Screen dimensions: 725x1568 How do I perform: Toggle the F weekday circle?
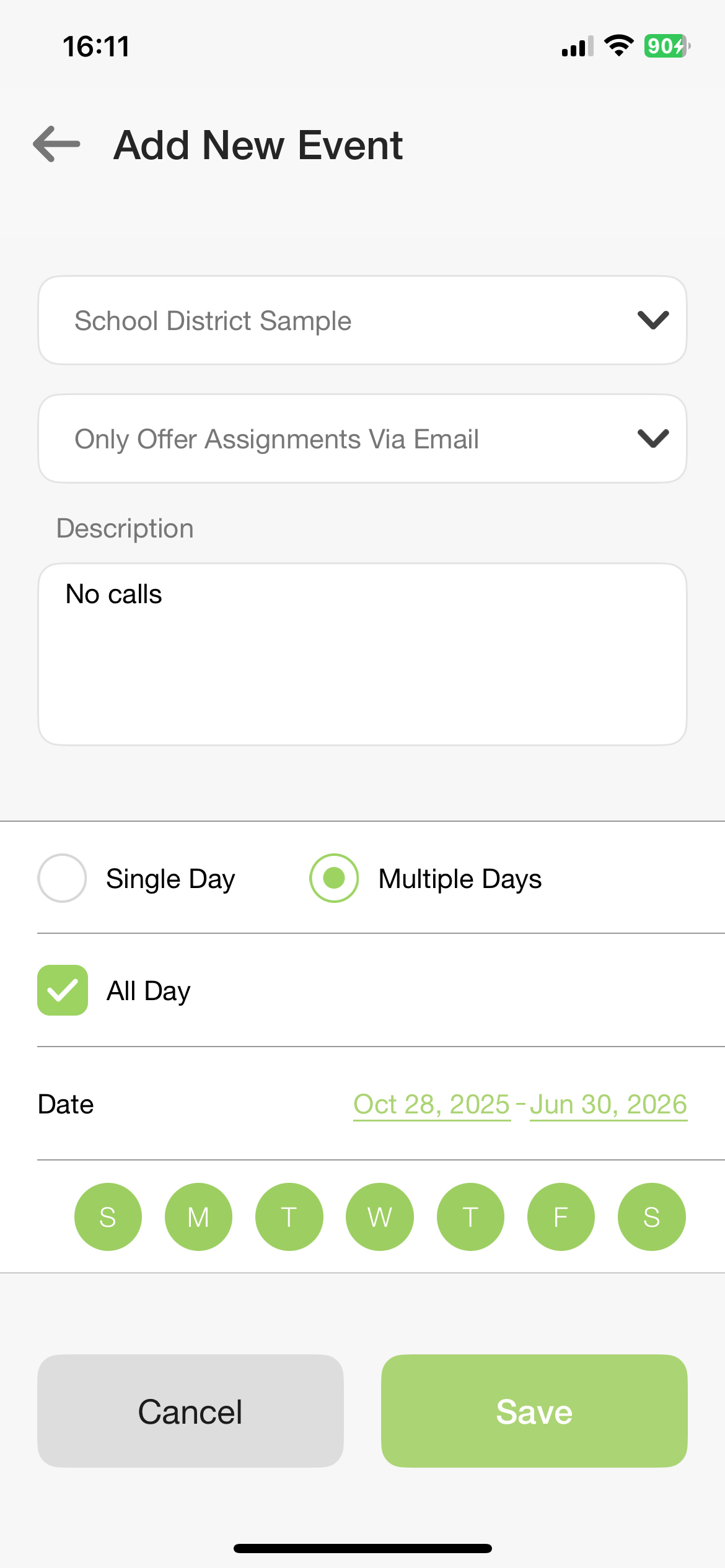coord(561,1217)
